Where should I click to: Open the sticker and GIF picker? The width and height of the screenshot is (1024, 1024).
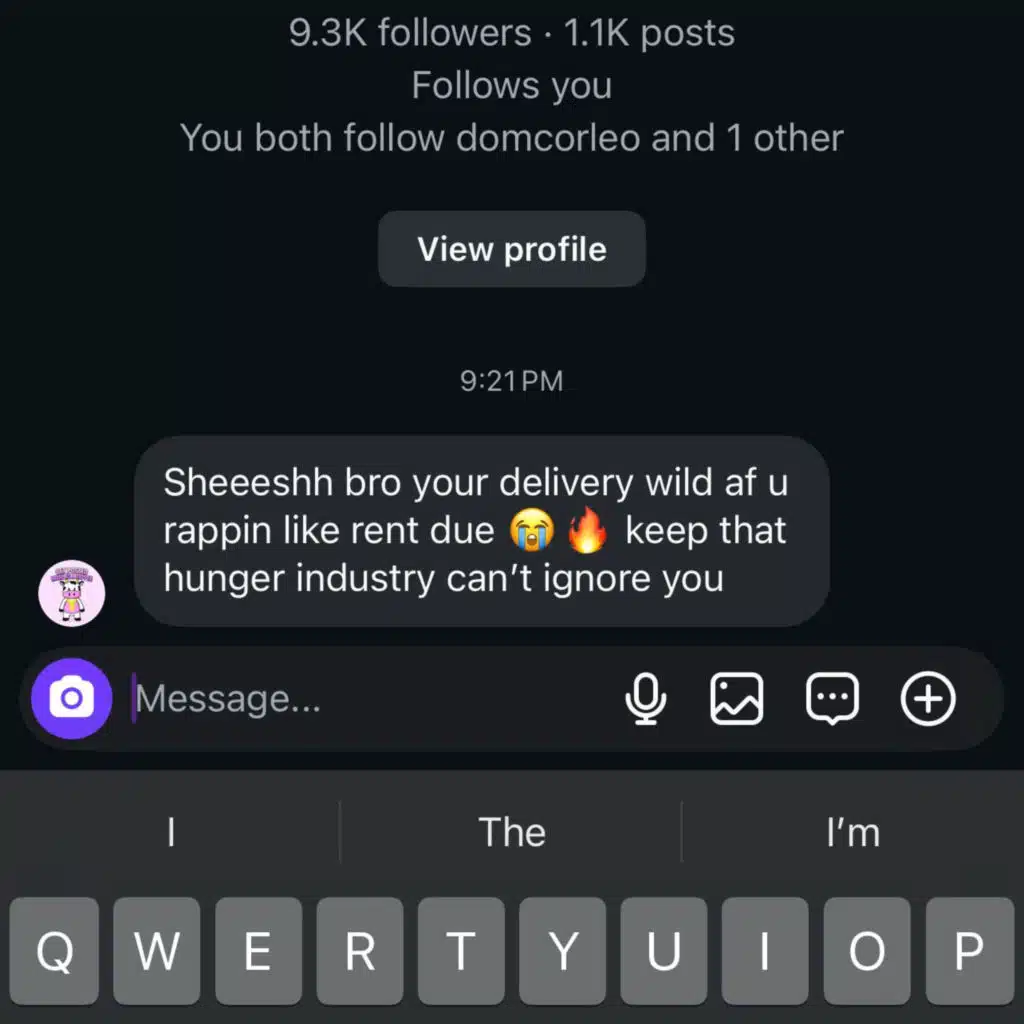832,698
